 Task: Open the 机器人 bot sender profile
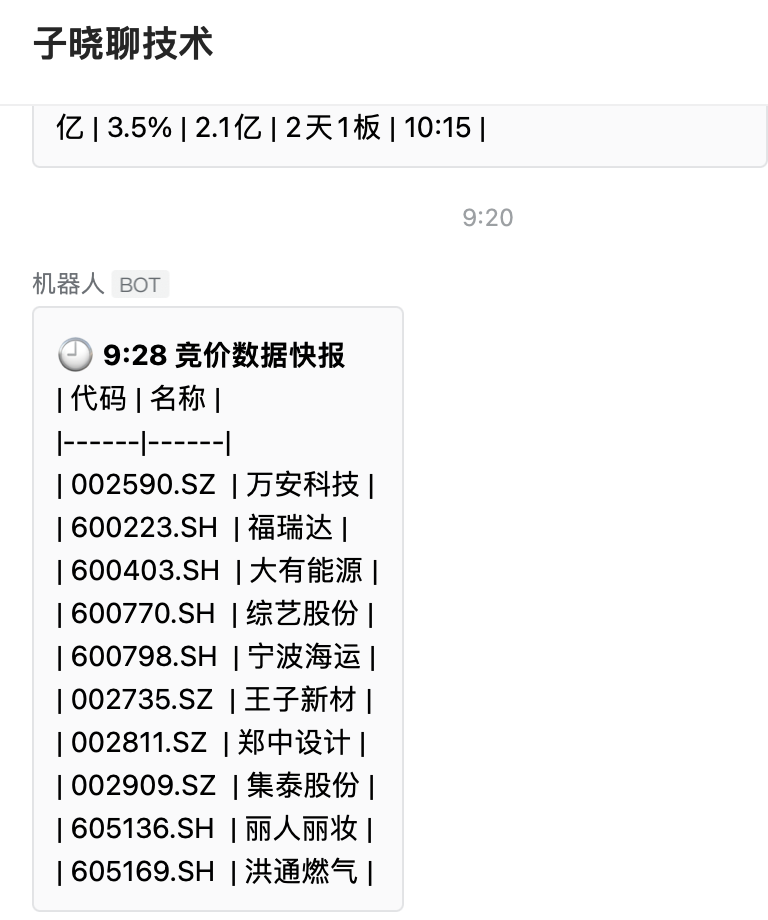68,284
